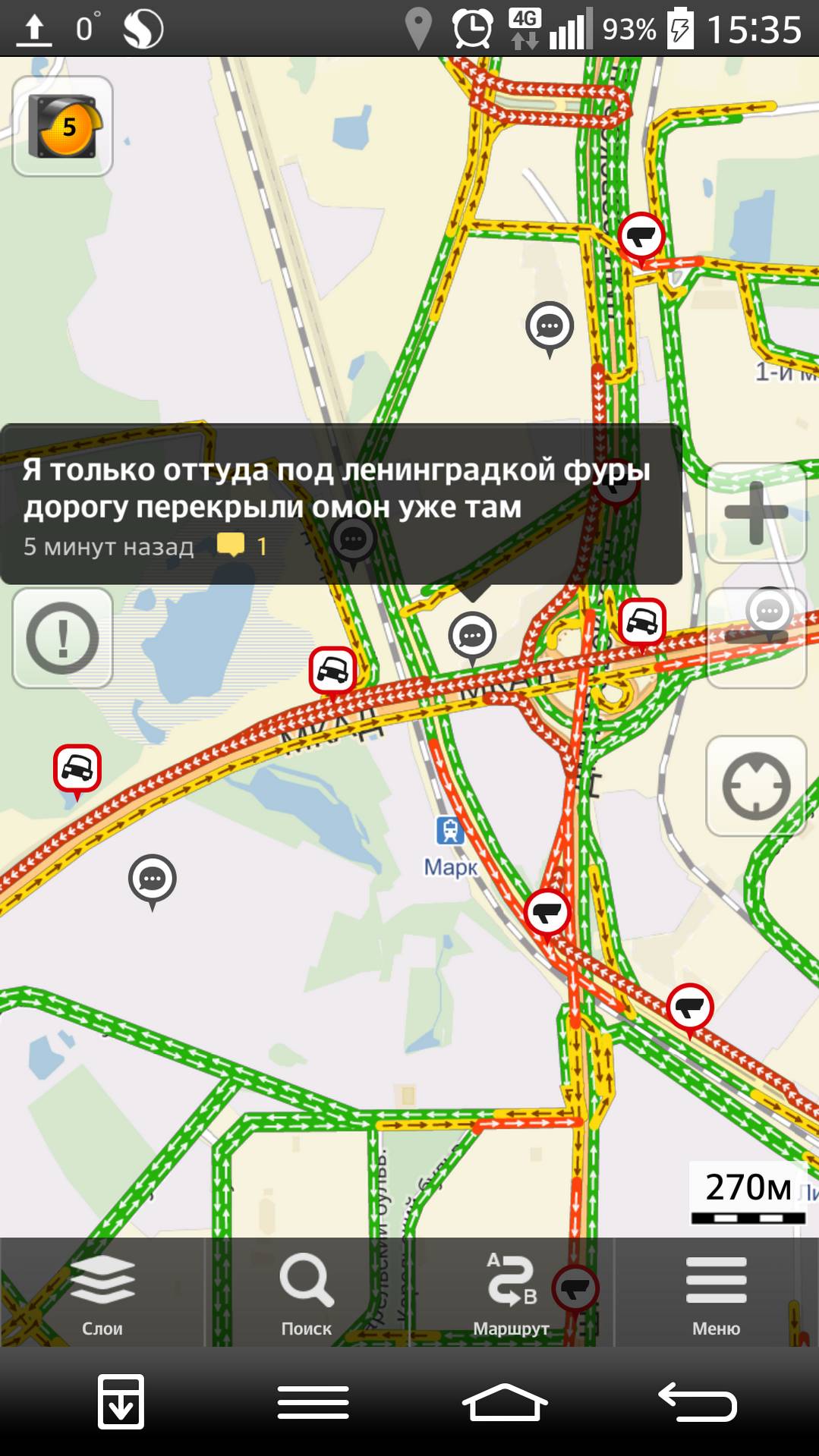819x1456 pixels.
Task: Go back with the system back button
Action: (x=698, y=1402)
